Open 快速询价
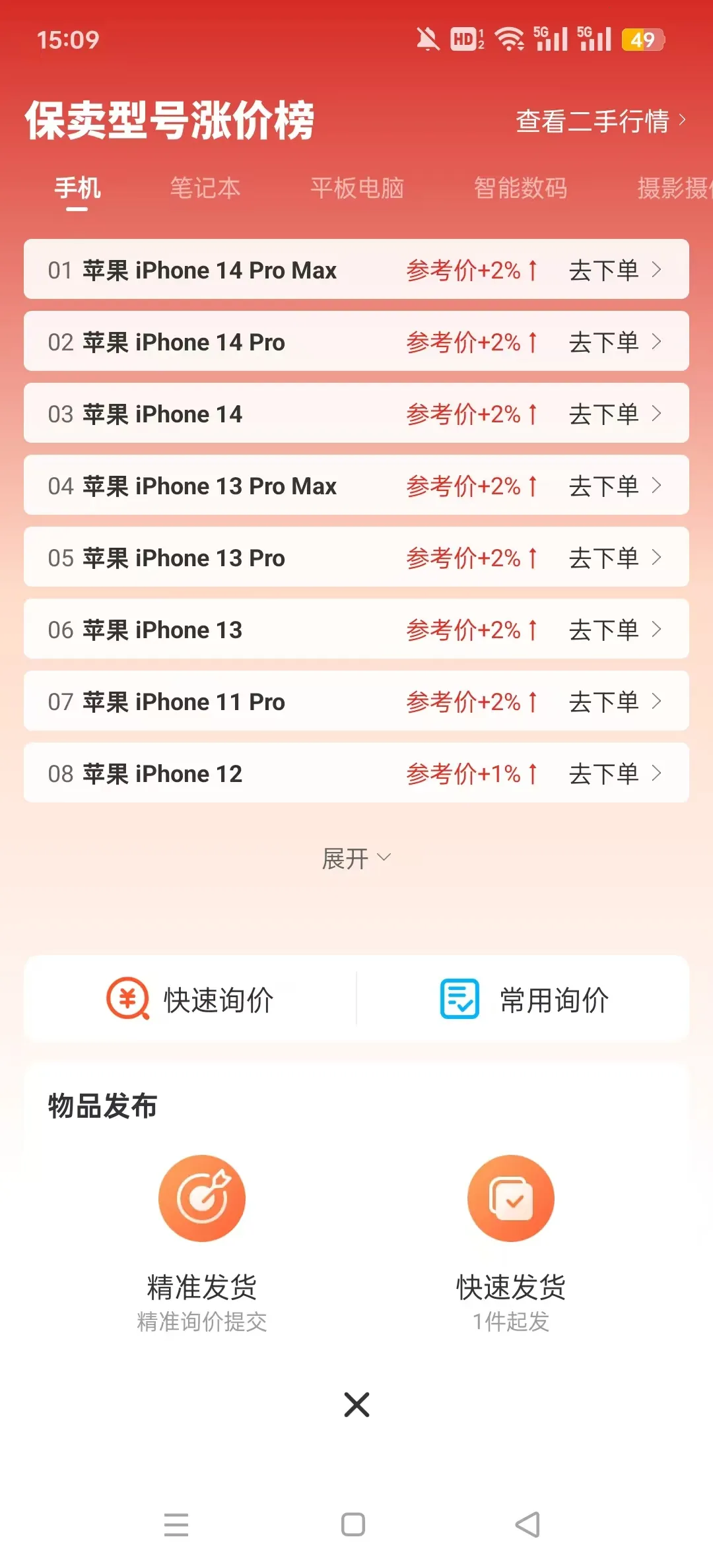This screenshot has height=1568, width=713. [190, 999]
